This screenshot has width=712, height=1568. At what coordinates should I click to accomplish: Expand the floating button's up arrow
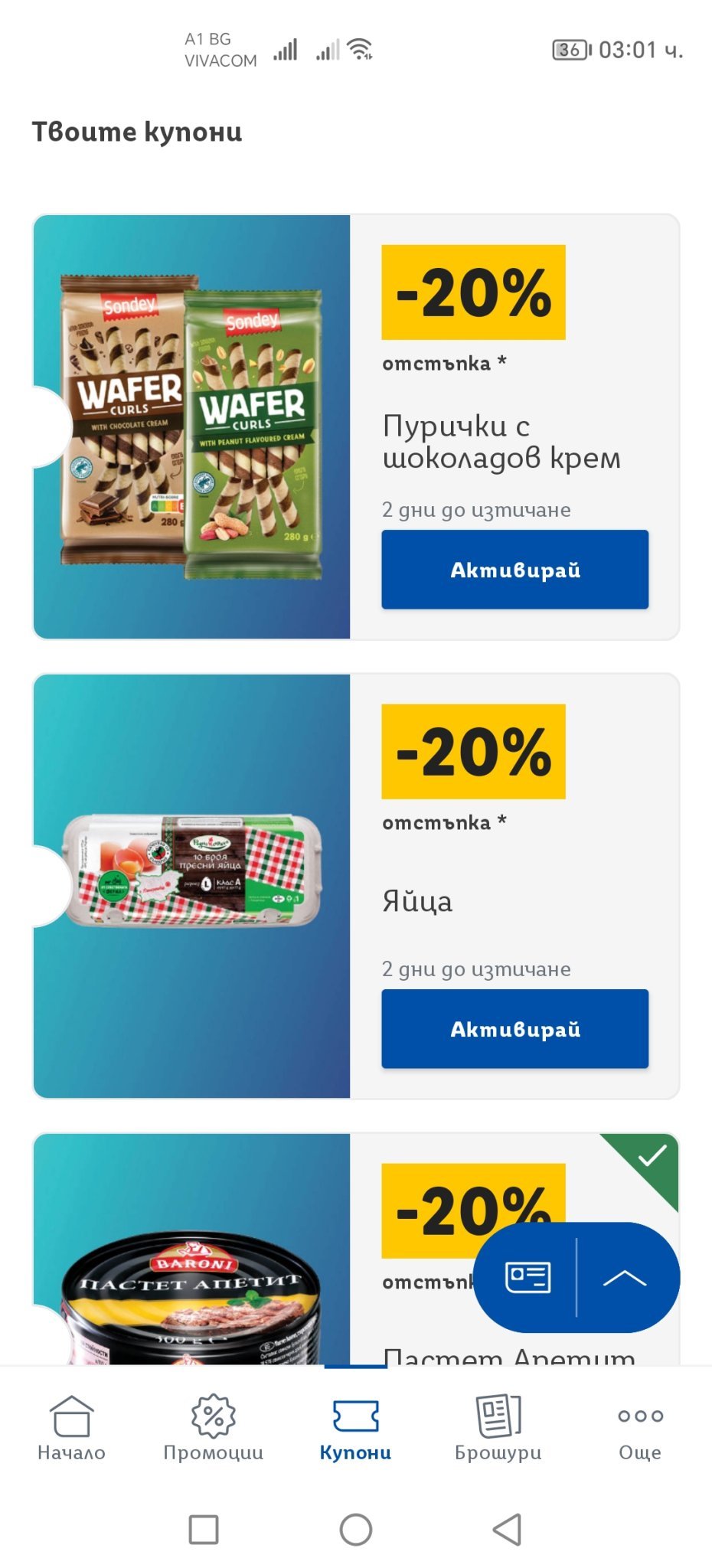click(x=625, y=1277)
